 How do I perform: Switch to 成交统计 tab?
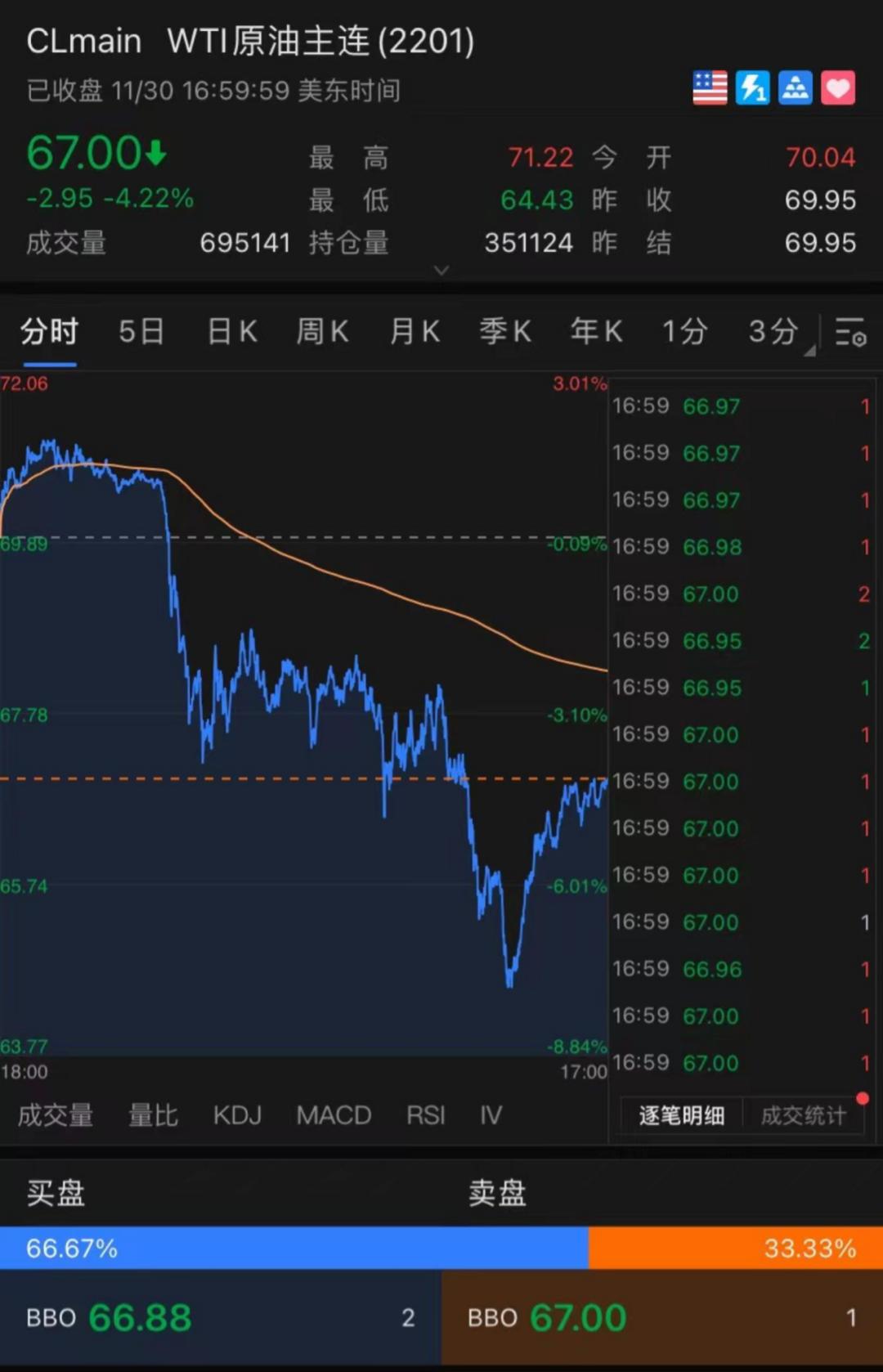point(803,1115)
